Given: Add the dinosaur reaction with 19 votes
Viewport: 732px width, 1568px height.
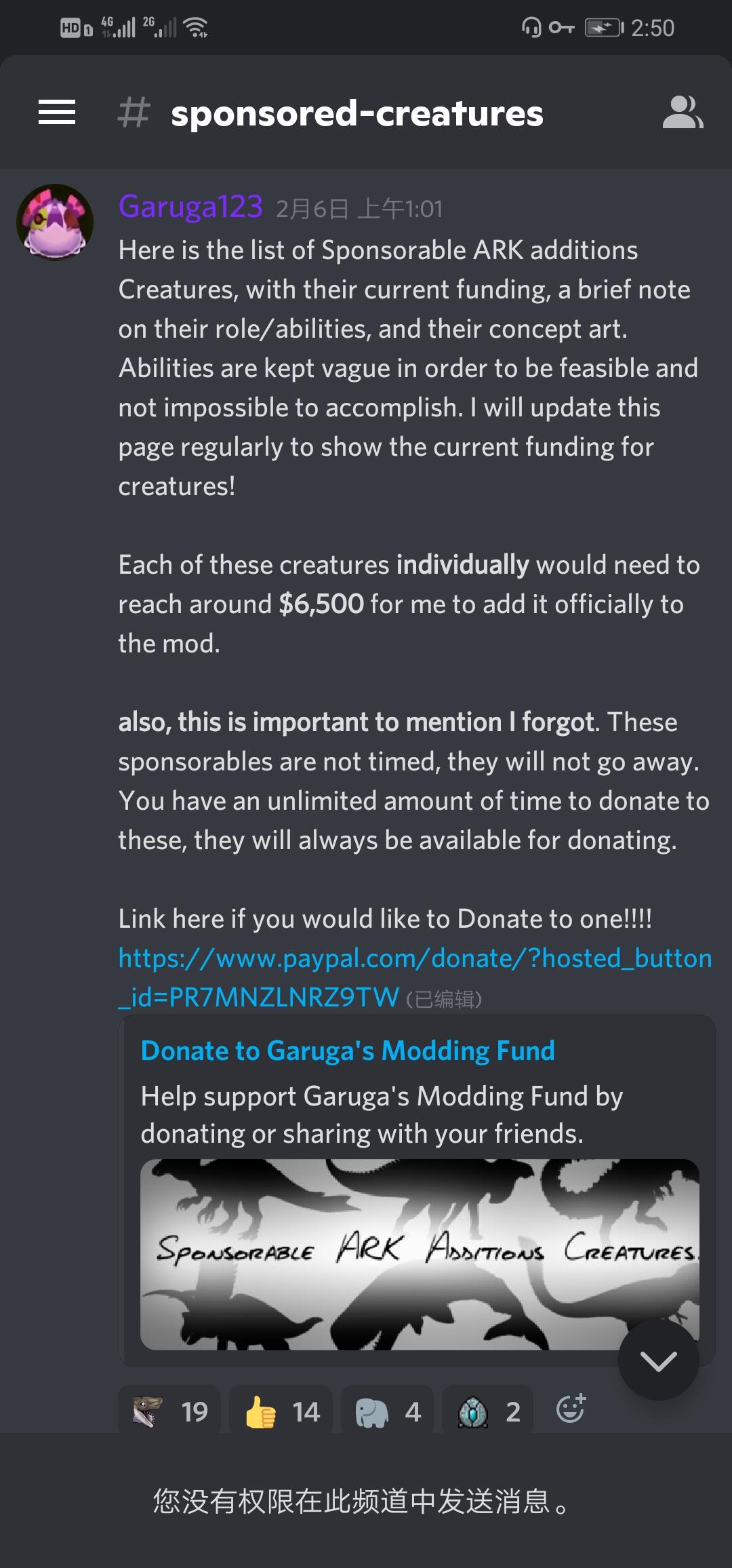Looking at the screenshot, I should tap(169, 1411).
